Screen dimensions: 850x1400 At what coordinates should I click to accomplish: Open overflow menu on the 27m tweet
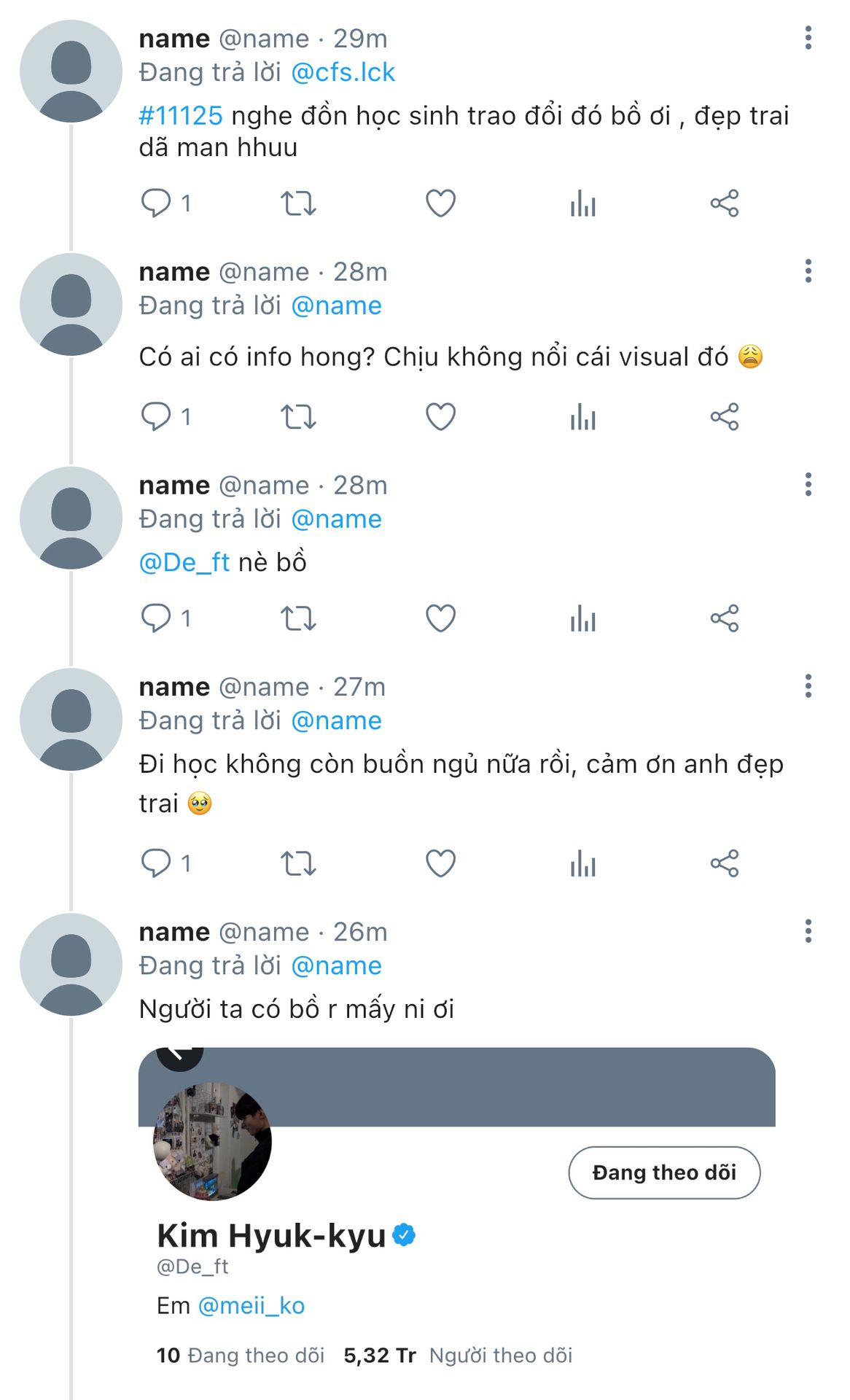coord(808,686)
